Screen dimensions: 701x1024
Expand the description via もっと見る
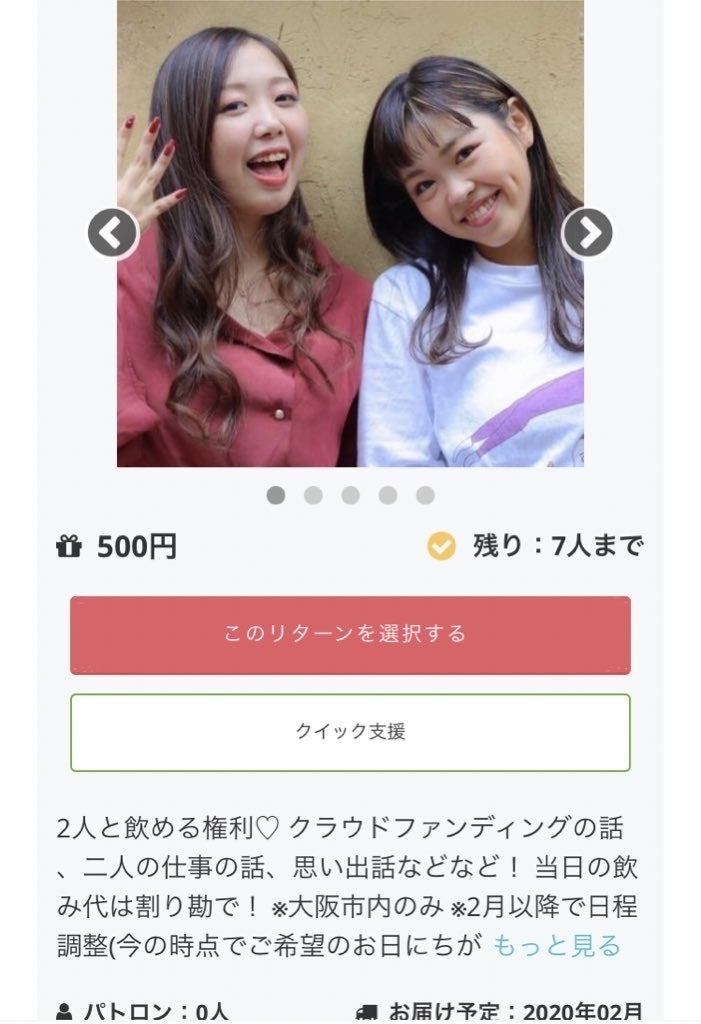[x=557, y=945]
